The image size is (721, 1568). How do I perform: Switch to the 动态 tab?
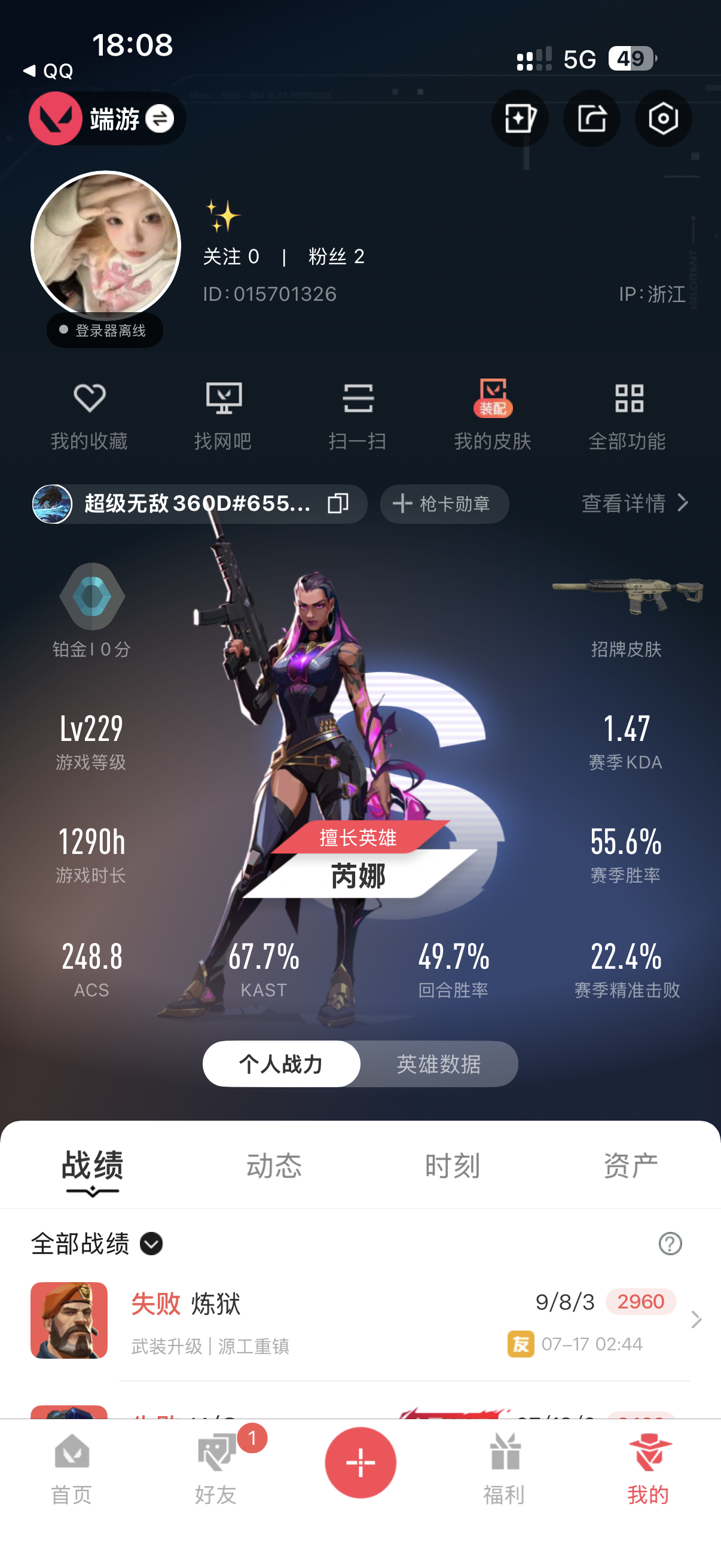[x=274, y=1166]
